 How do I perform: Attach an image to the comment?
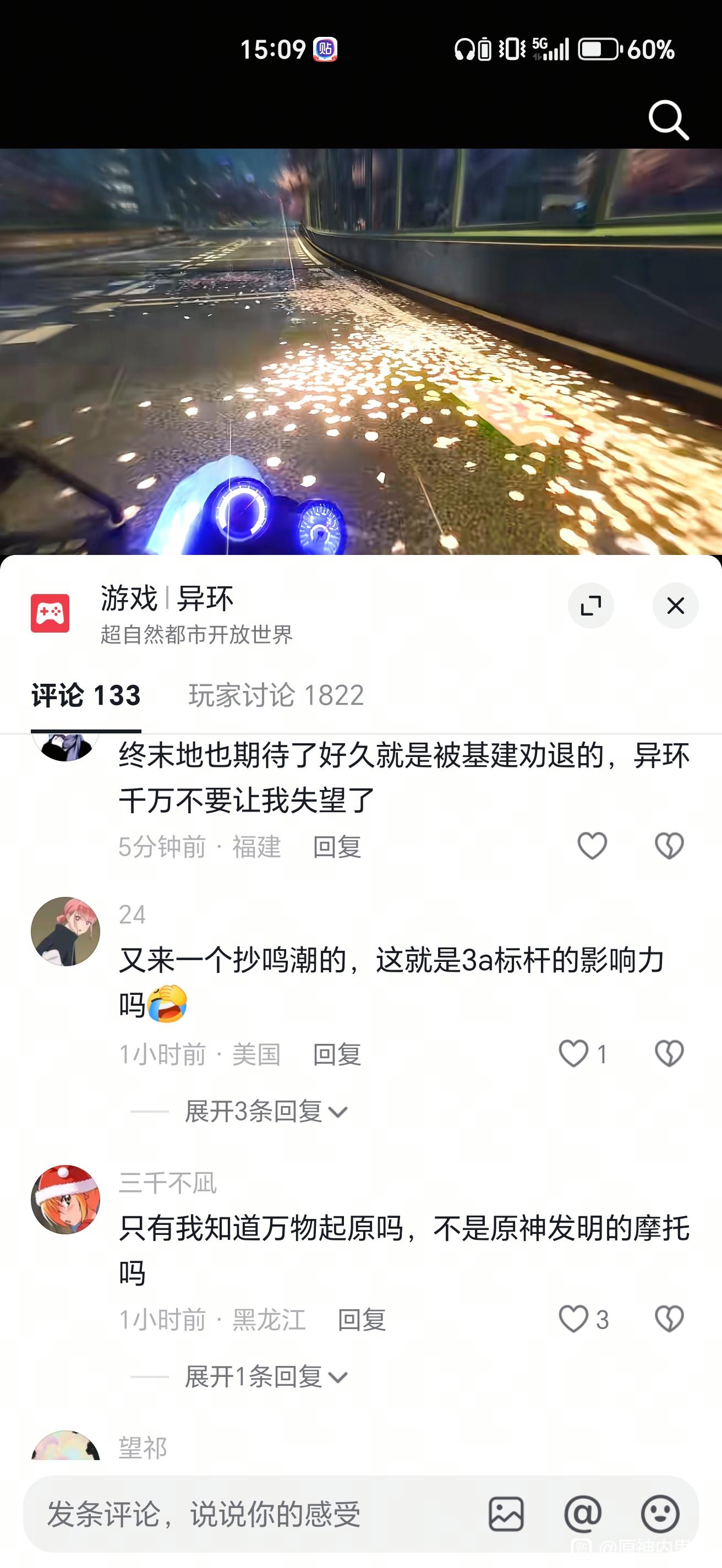(x=506, y=1514)
